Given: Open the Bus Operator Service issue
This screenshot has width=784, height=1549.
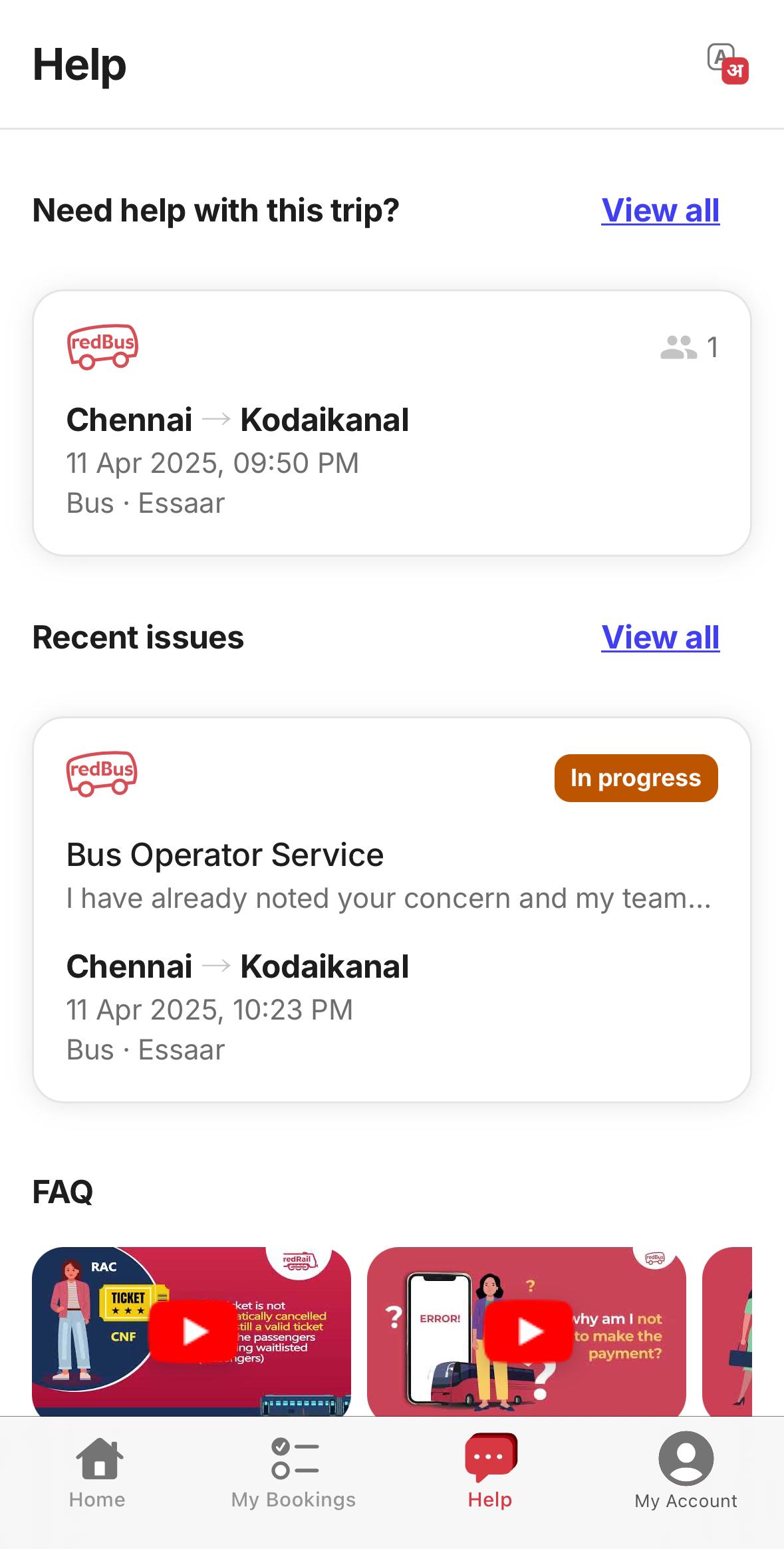Looking at the screenshot, I should click(x=392, y=909).
